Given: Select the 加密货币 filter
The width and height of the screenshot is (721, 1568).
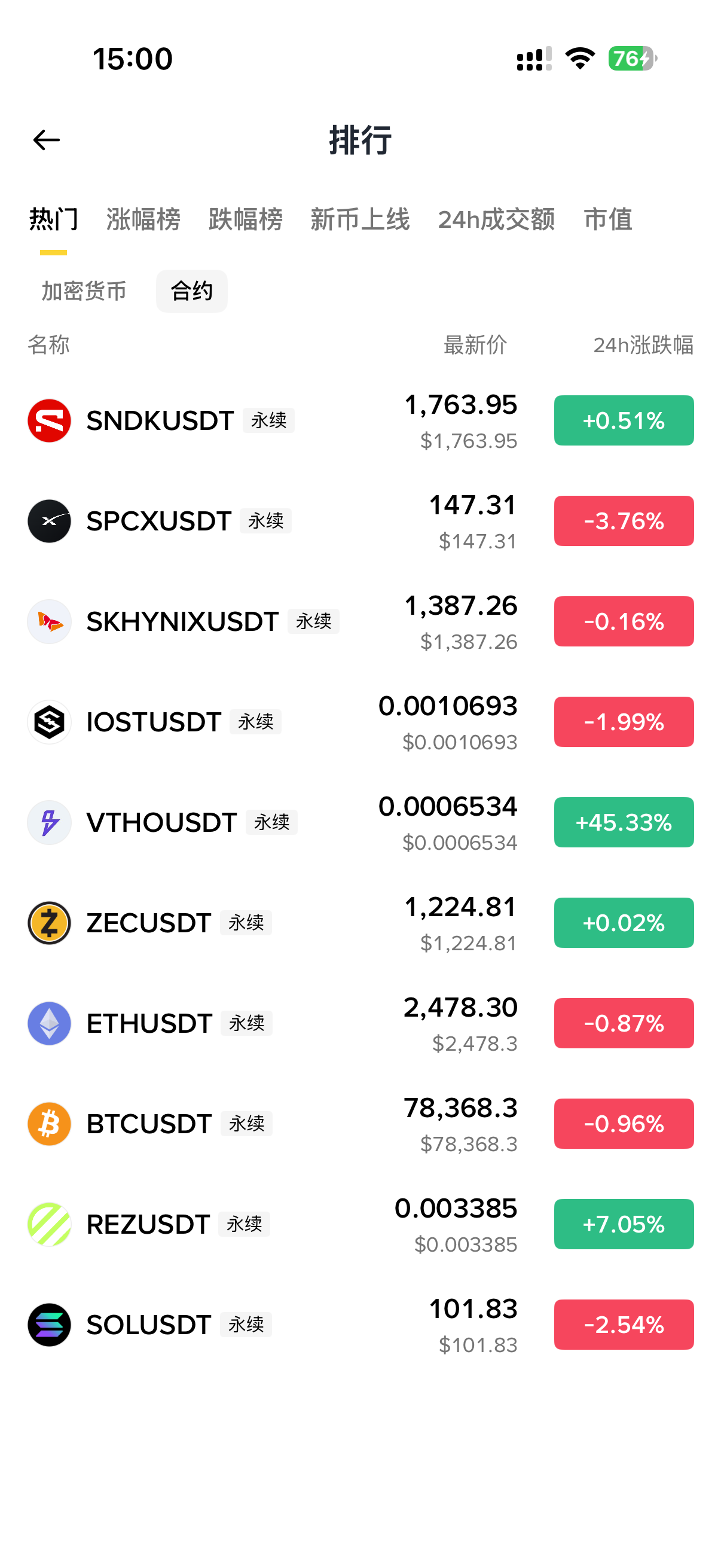Looking at the screenshot, I should (84, 291).
